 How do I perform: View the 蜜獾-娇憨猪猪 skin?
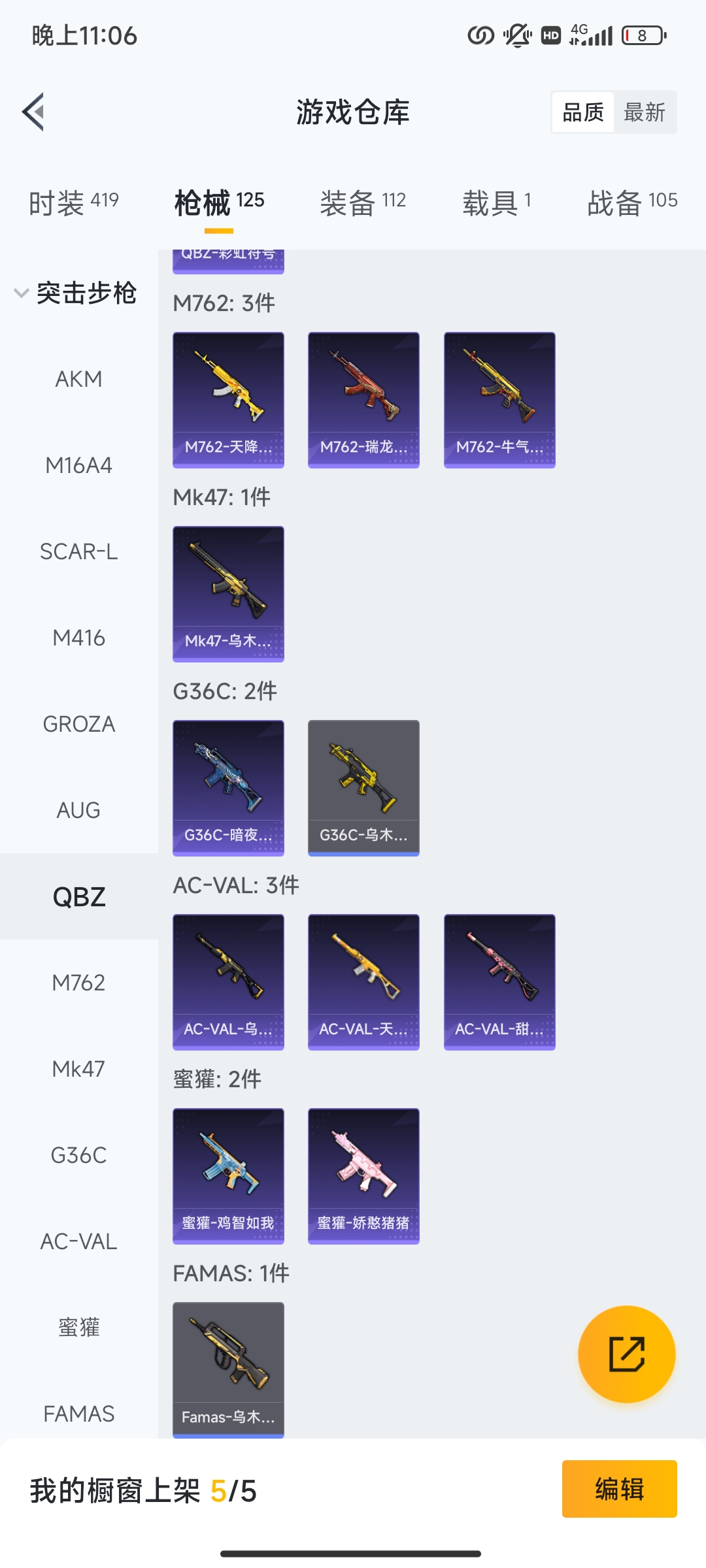coord(363,1175)
